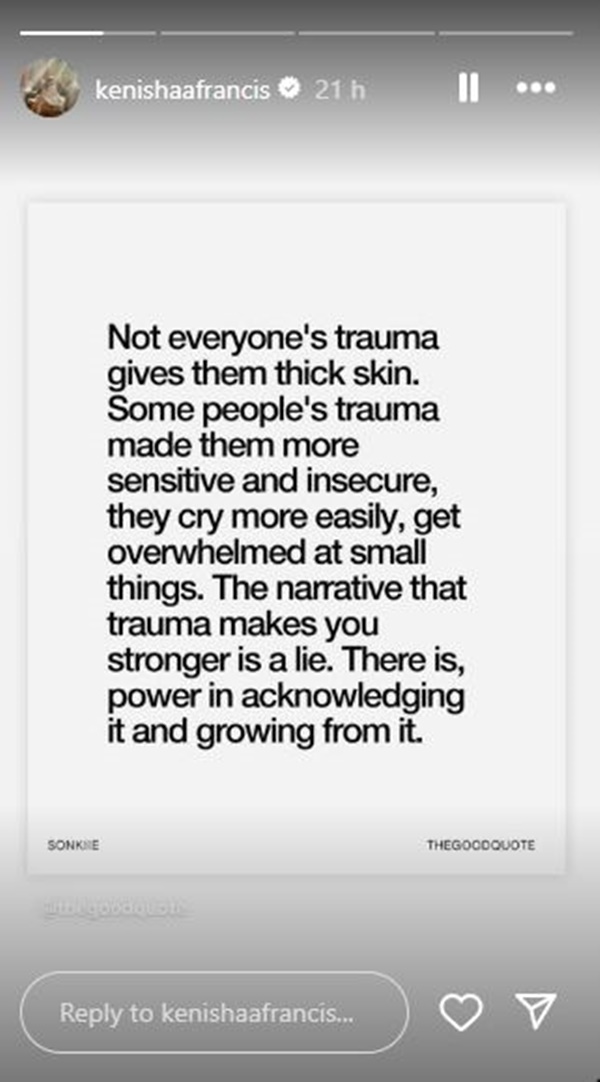Open the @thegoodquote mention tag

click(116, 911)
